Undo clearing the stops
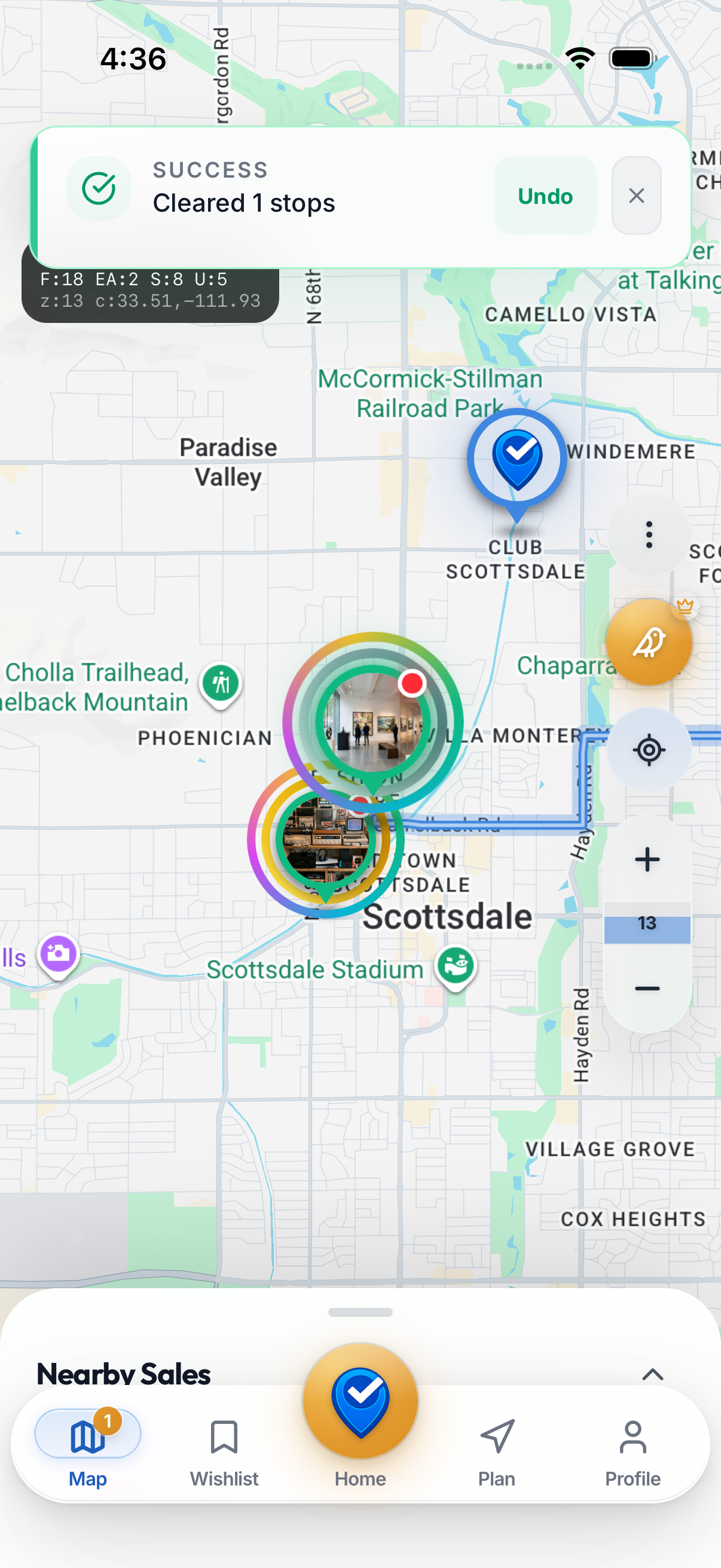721x1568 pixels. (545, 196)
